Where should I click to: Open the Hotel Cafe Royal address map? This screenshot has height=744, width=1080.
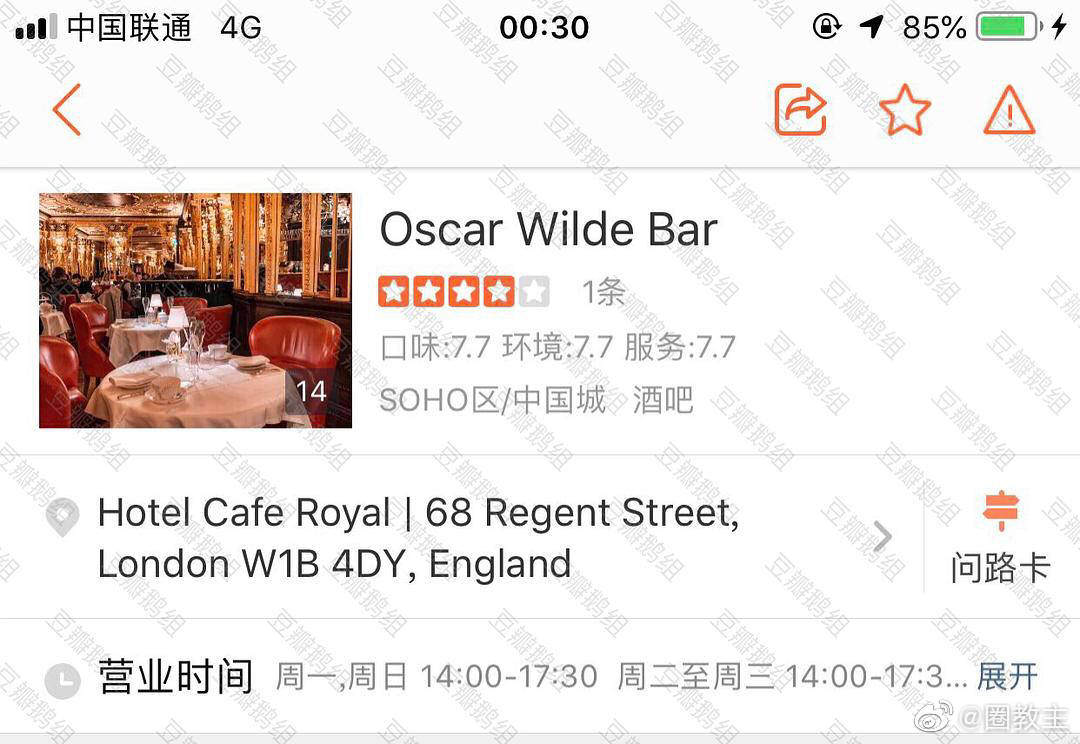[x=470, y=538]
